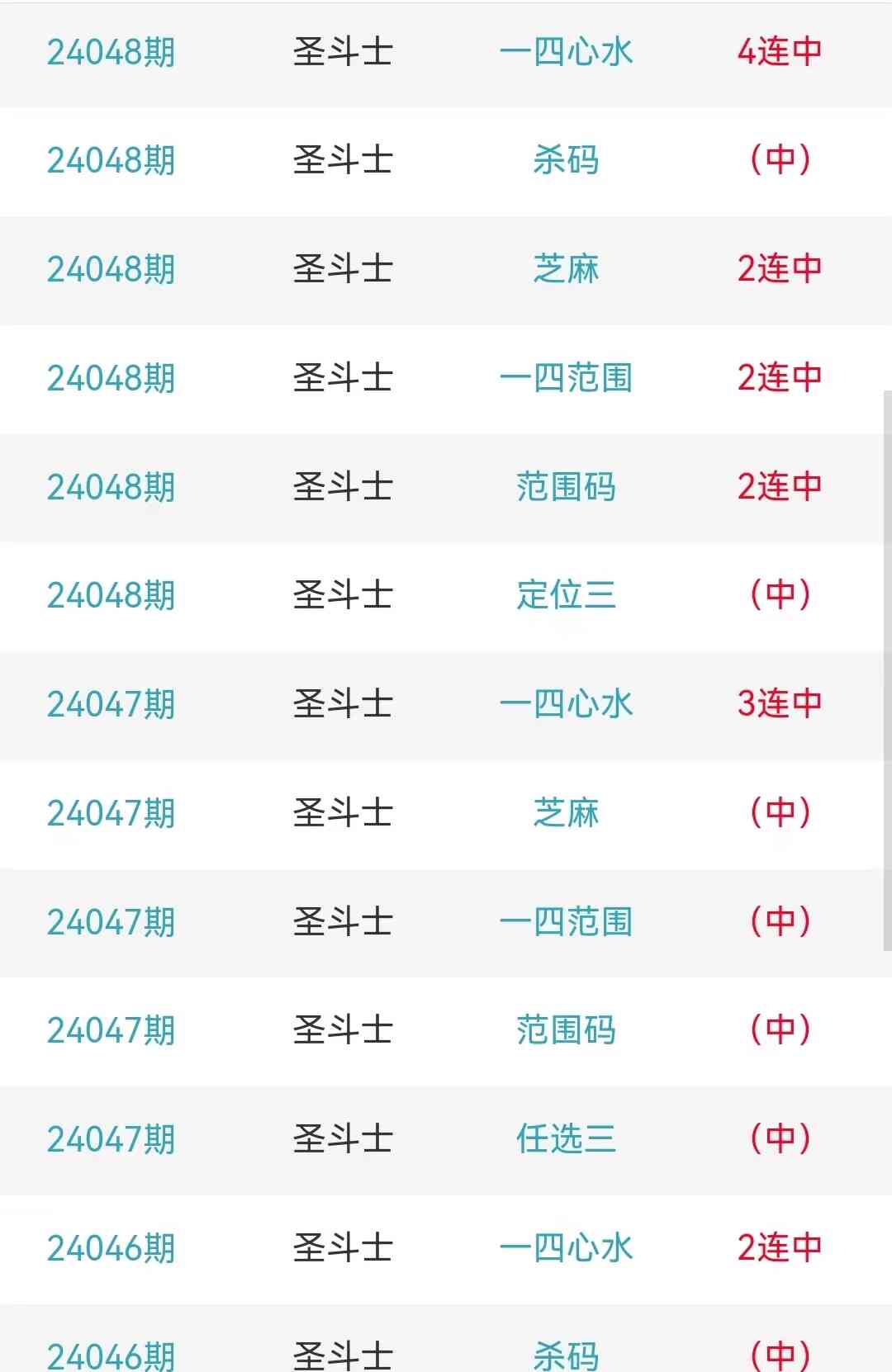View the 24048期 芝麻 record
Image resolution: width=892 pixels, height=1372 pixels.
[x=566, y=269]
